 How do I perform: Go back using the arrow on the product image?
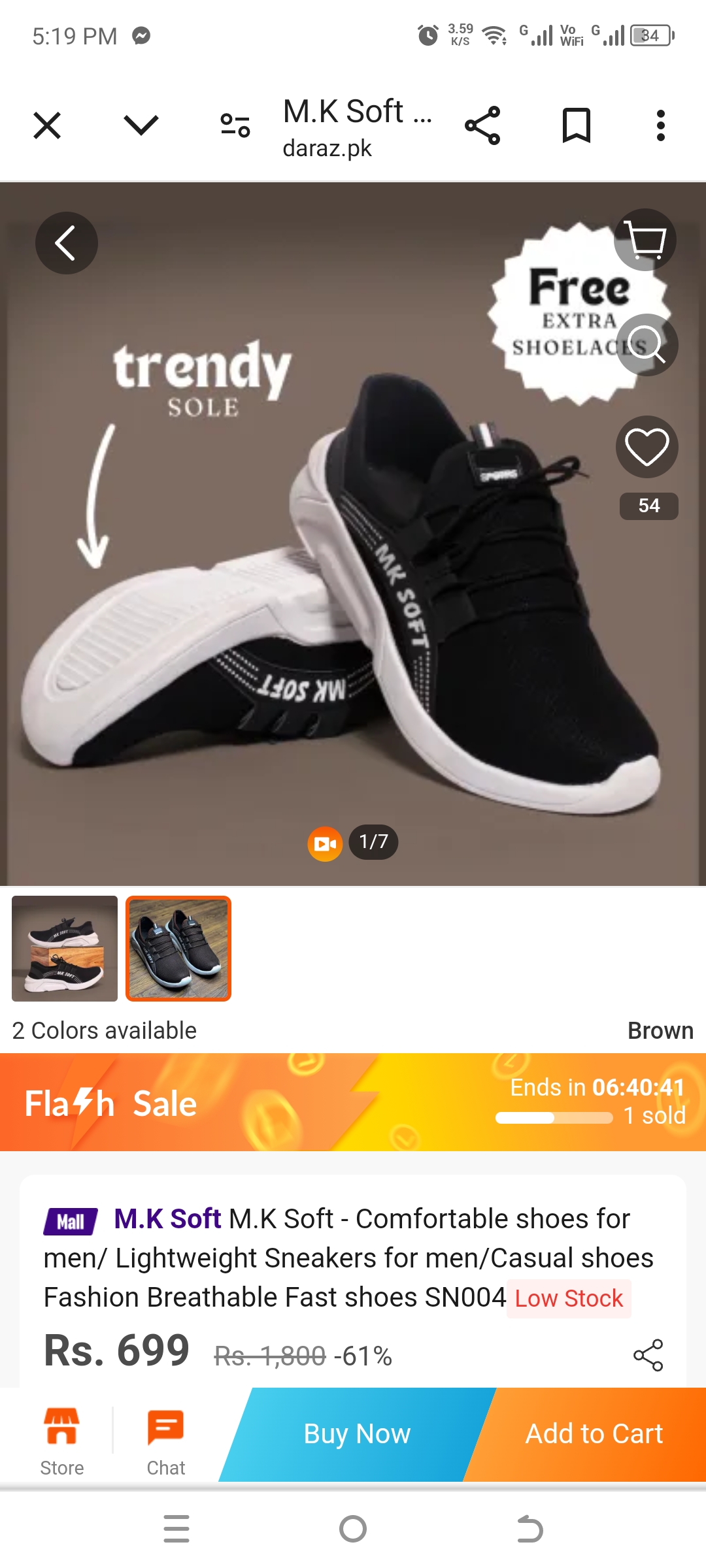pos(66,243)
